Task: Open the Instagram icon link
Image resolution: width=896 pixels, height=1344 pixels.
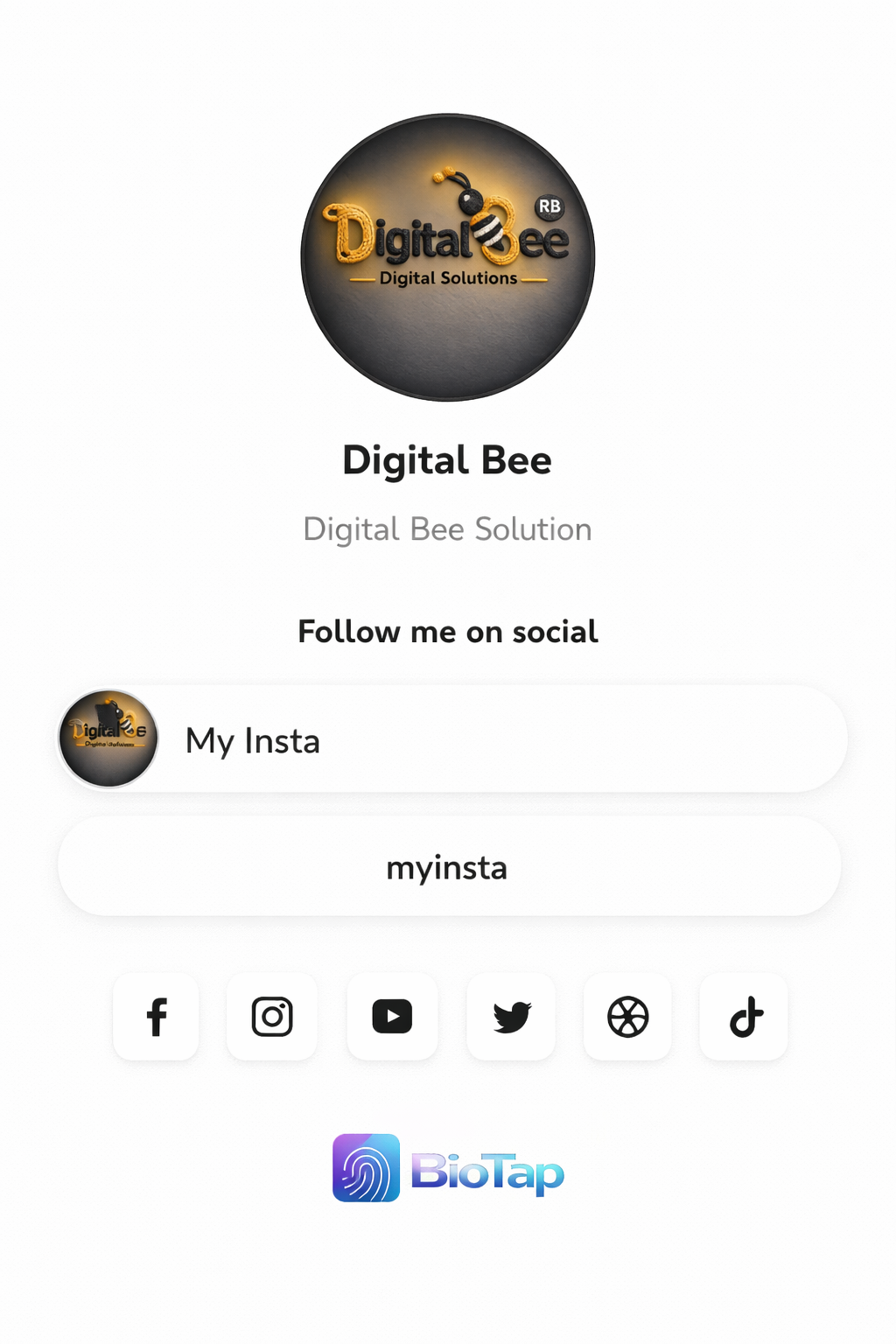Action: [272, 1017]
